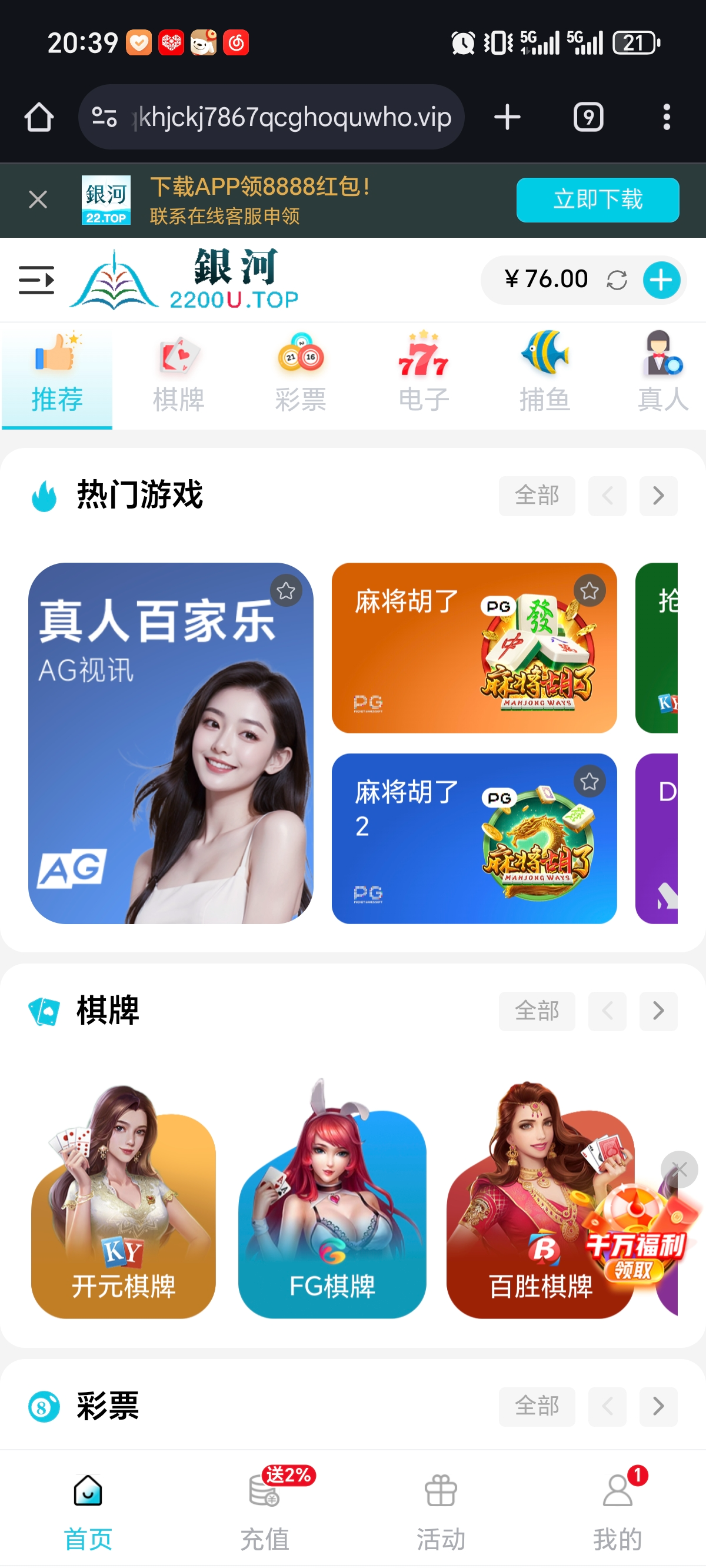Tap the plus icon beside the balance

tap(661, 280)
